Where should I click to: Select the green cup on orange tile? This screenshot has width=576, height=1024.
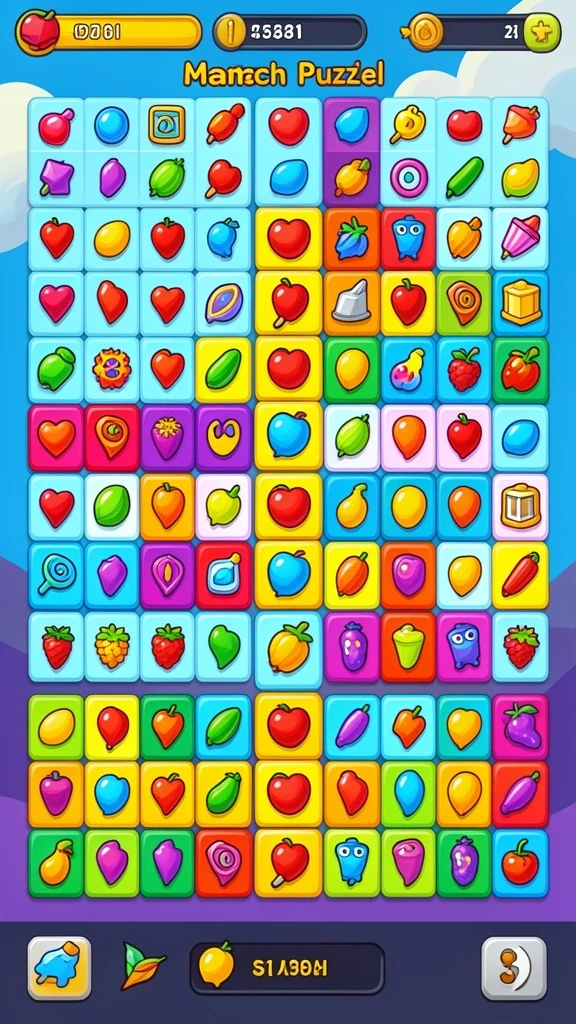pos(408,646)
